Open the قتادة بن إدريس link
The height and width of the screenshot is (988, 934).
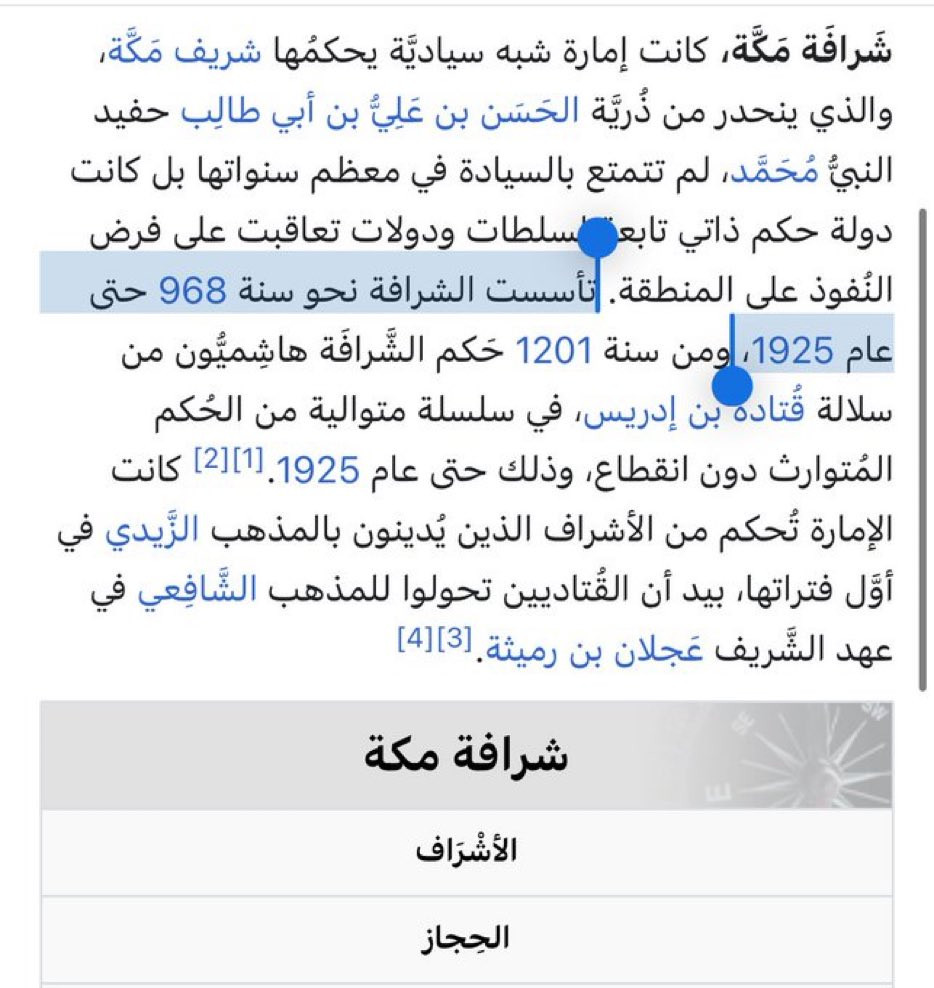694,411
